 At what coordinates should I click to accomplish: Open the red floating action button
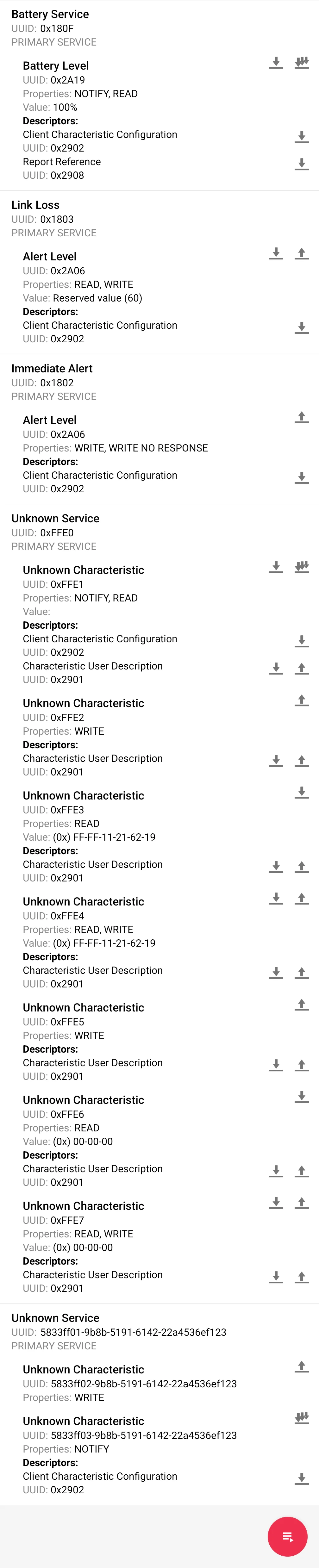point(287,1536)
